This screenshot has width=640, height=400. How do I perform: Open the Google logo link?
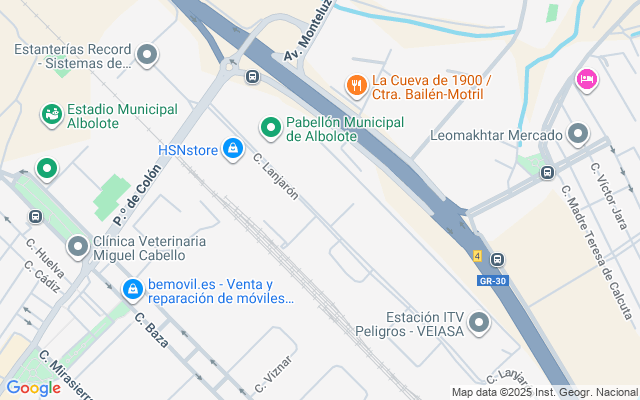(33, 388)
